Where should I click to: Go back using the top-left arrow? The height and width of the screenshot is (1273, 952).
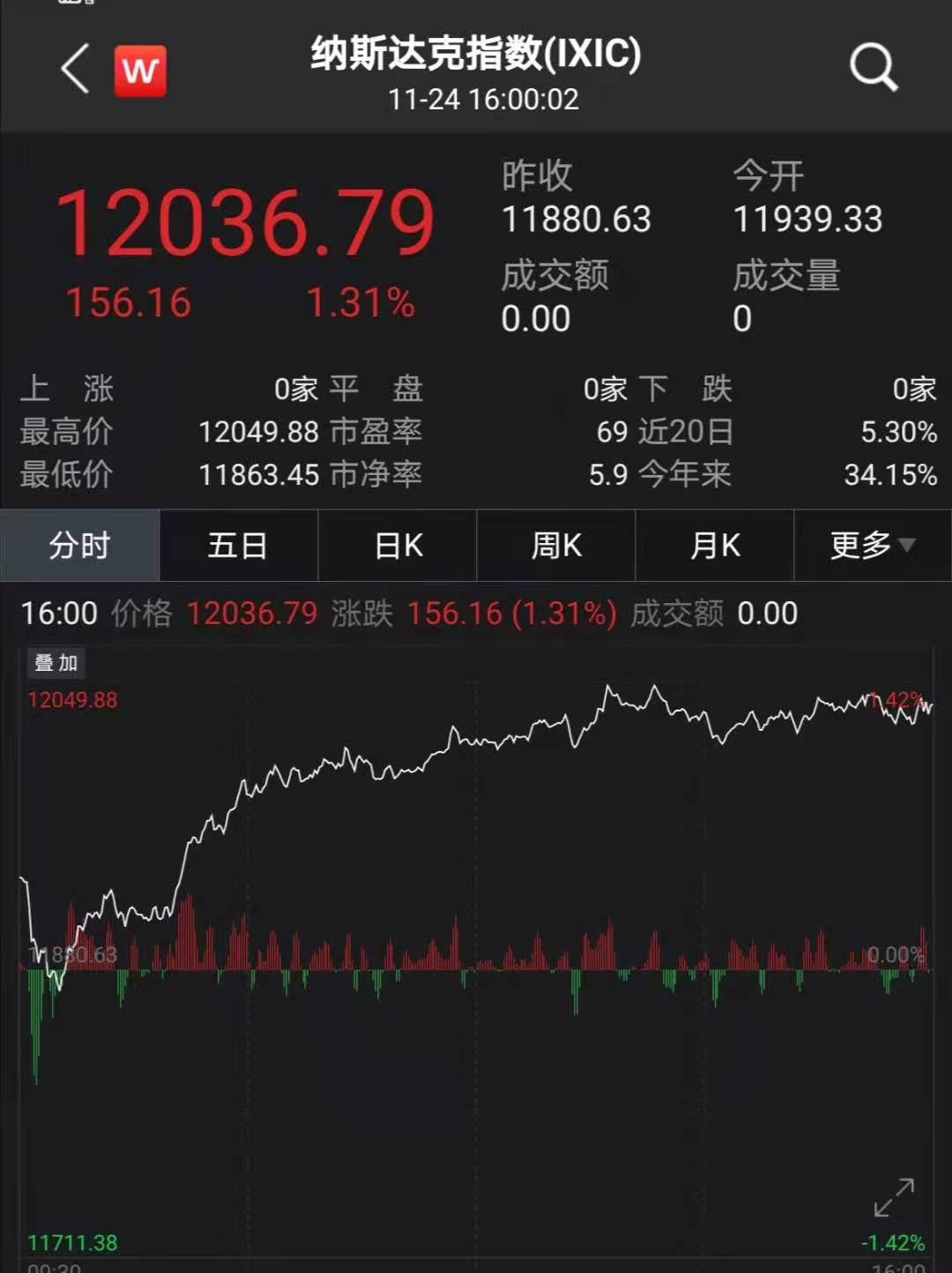[75, 69]
